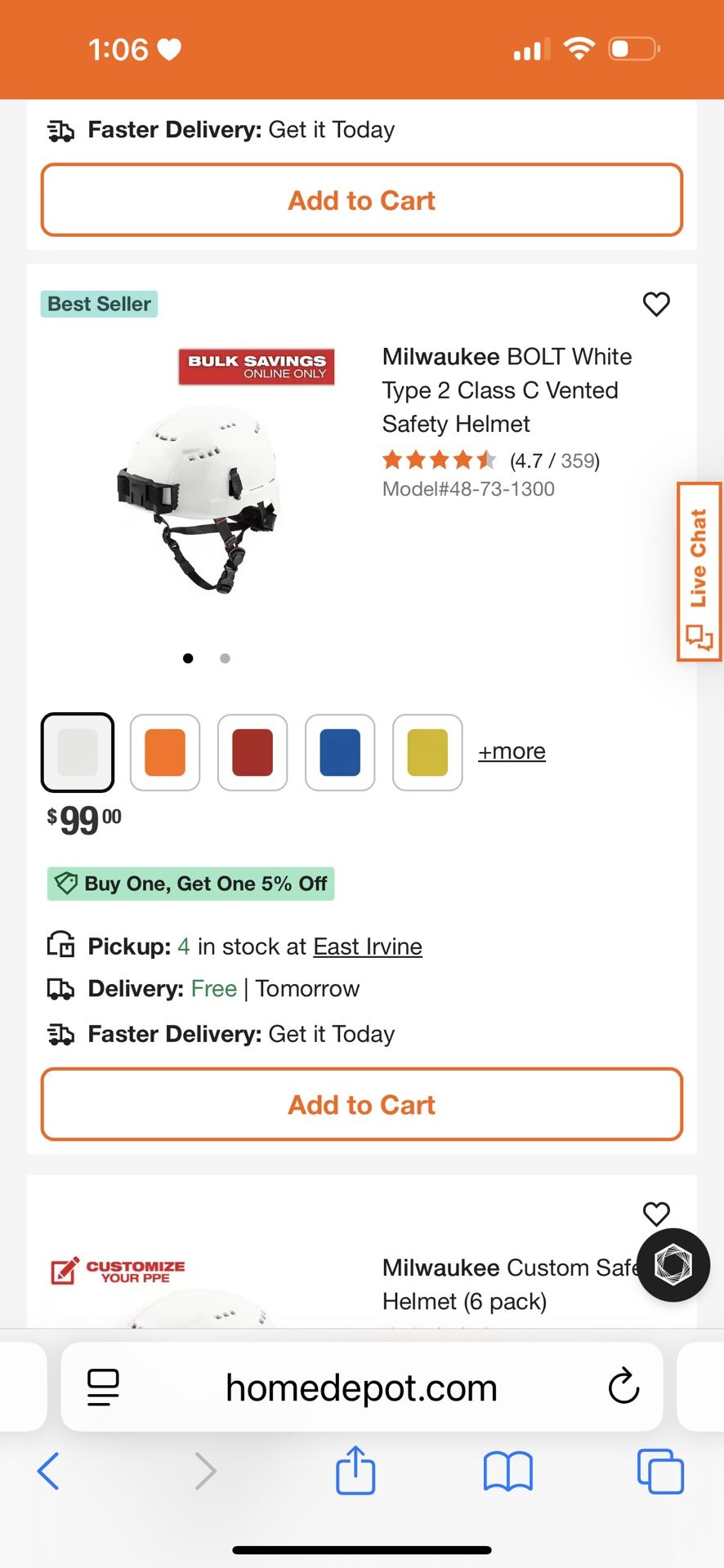Open the East Irvine store link

[x=368, y=947]
